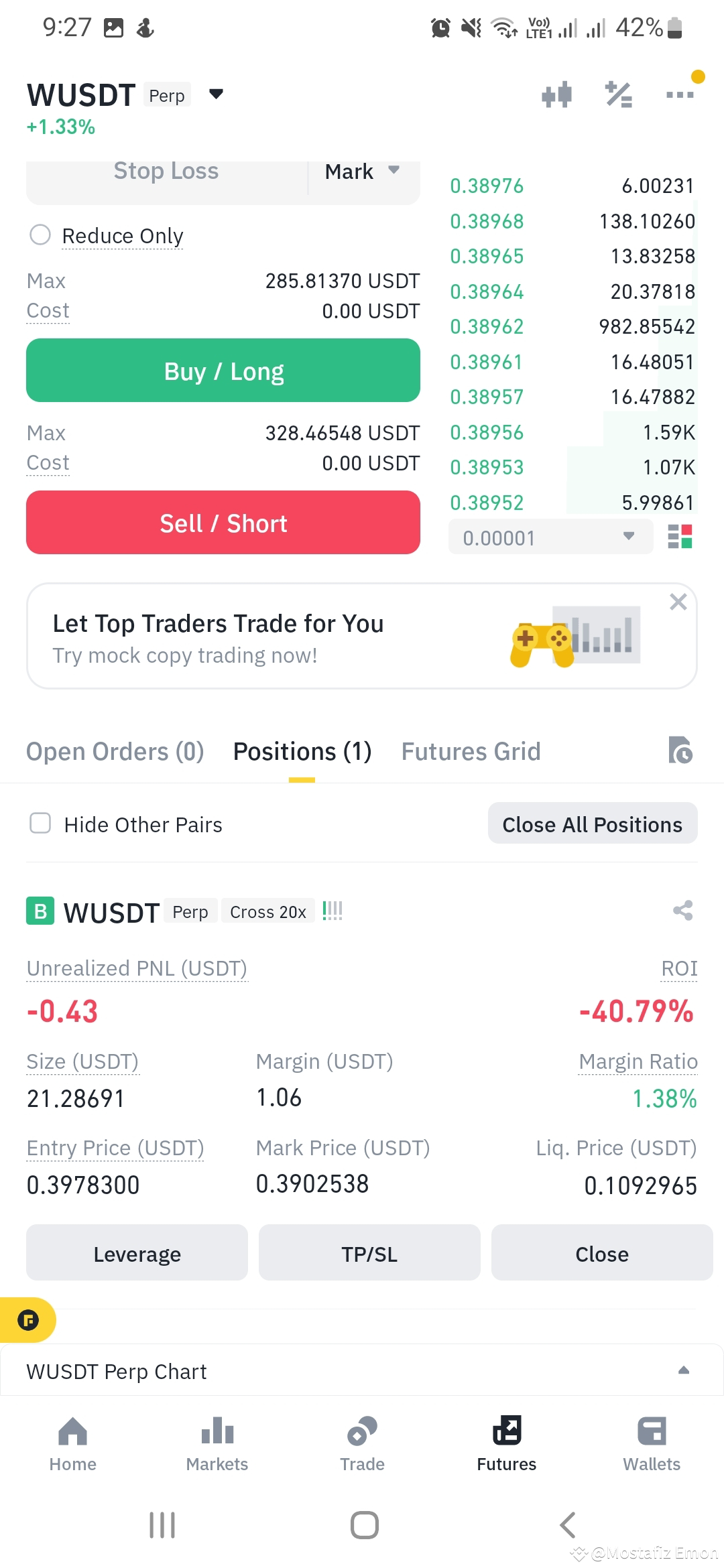Open the more options menu at top right
The image size is (724, 1568).
(680, 95)
